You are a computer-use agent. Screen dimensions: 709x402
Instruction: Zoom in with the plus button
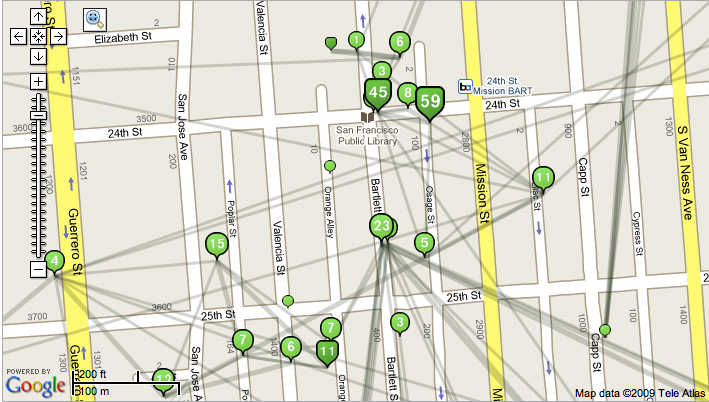pyautogui.click(x=38, y=81)
